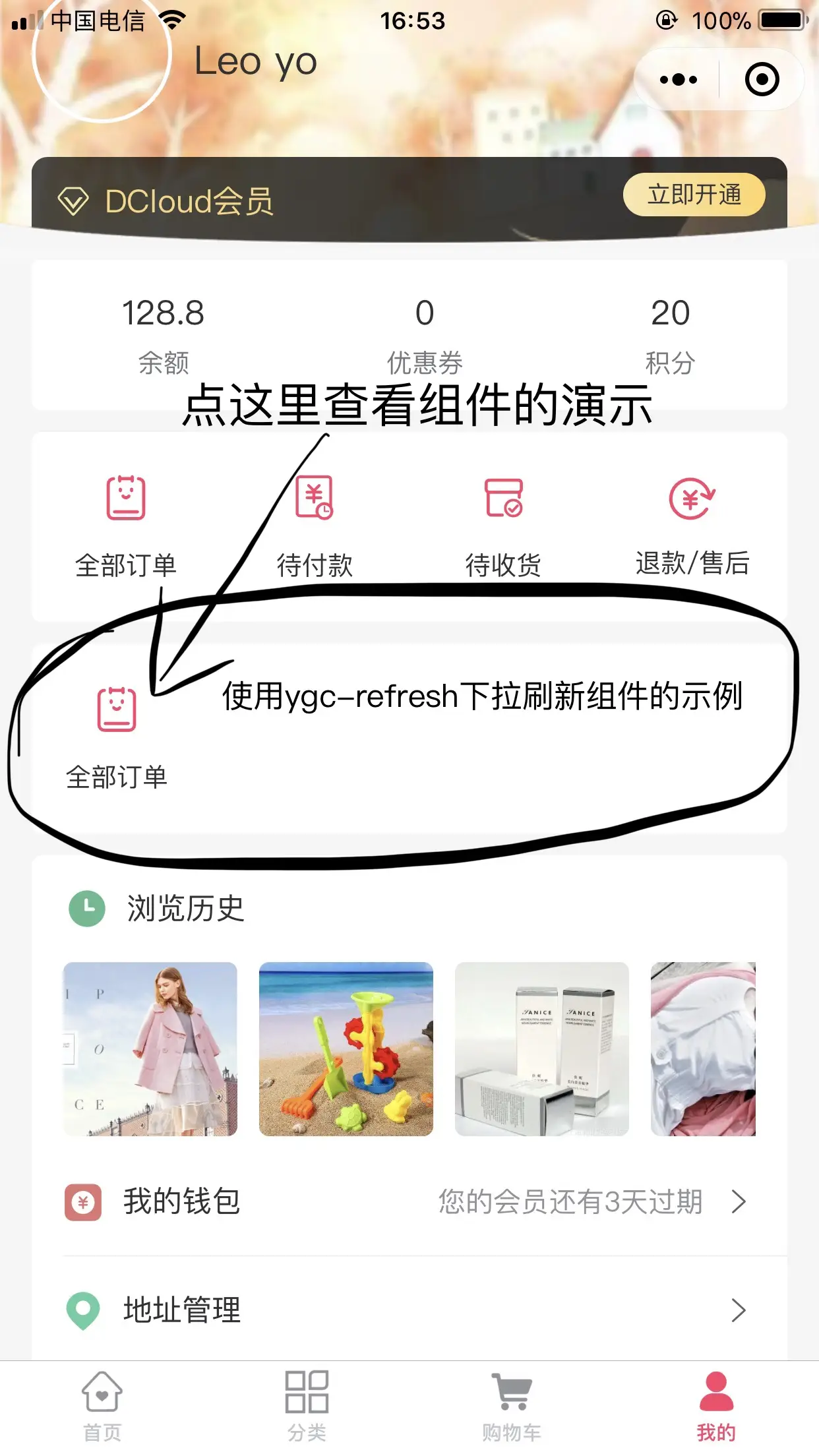
Task: Open the beach toys item in browsing history
Action: pyautogui.click(x=346, y=1048)
